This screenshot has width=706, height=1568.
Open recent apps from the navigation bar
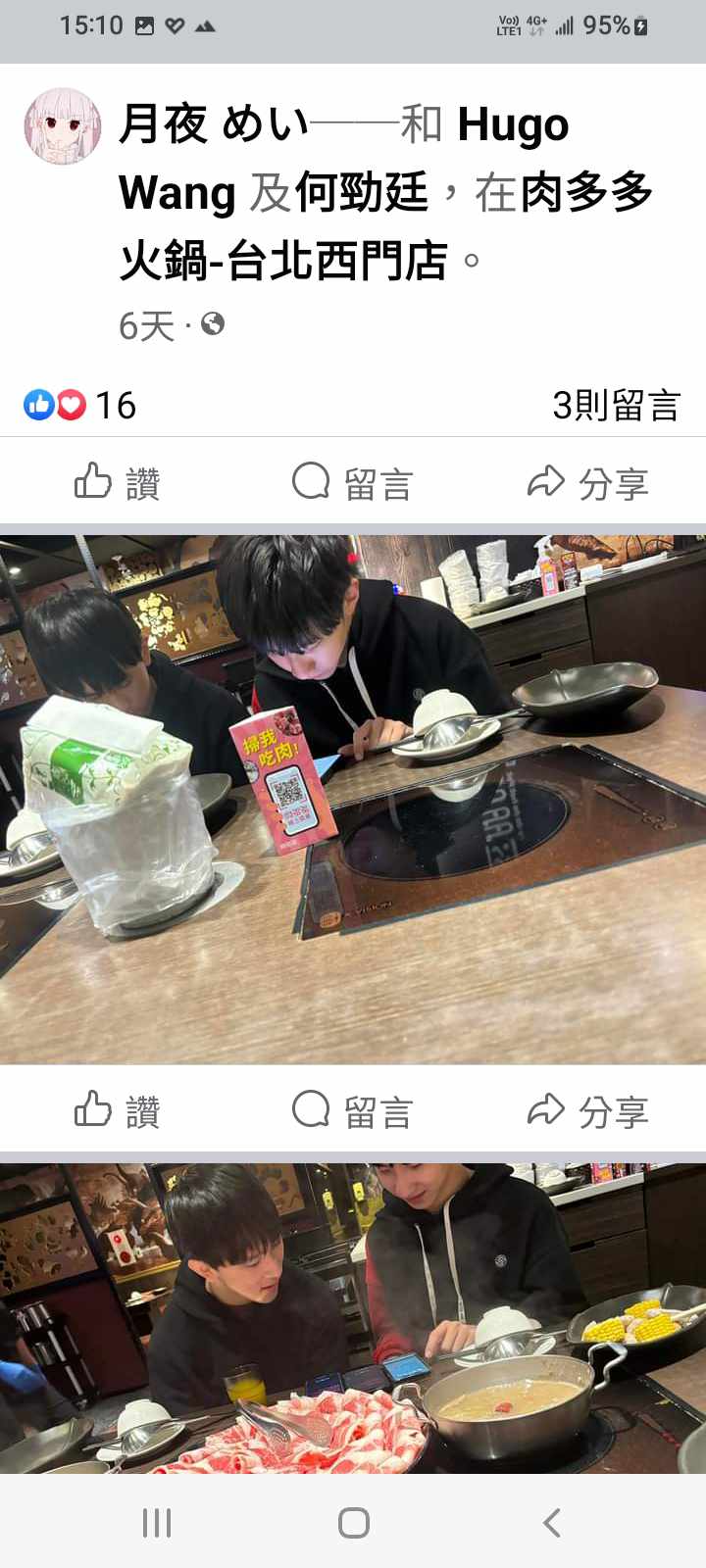pos(157,1522)
